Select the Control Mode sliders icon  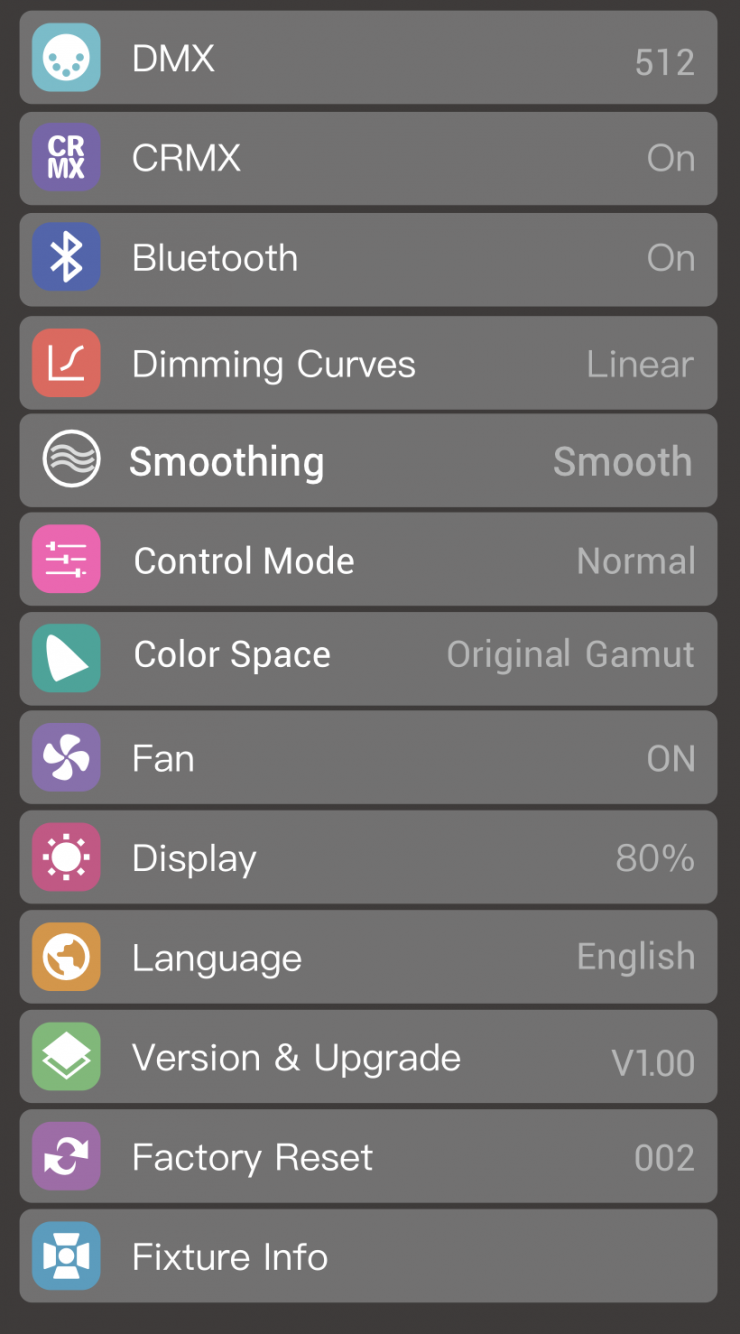[66, 560]
